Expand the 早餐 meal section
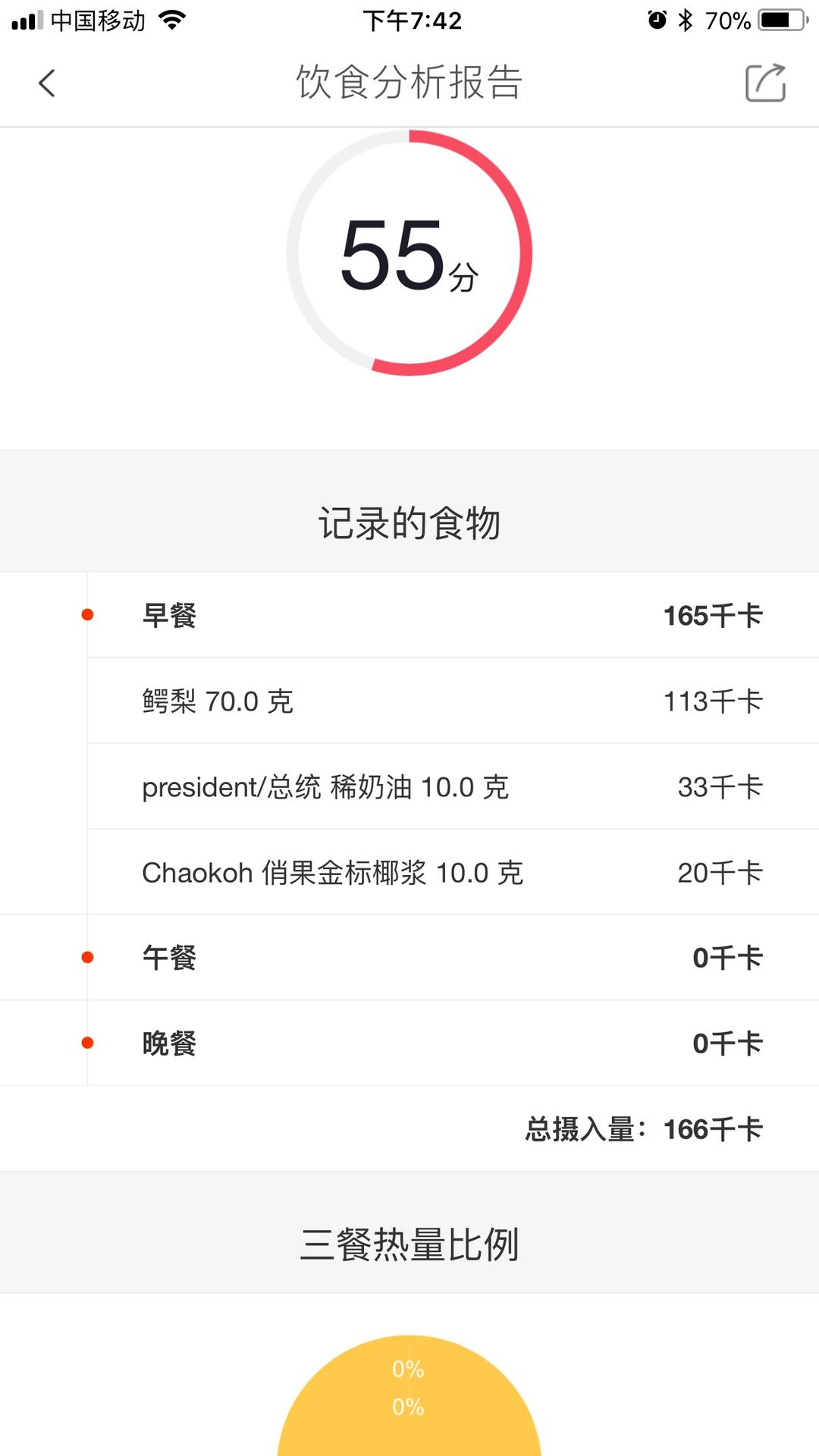The width and height of the screenshot is (819, 1456). click(x=409, y=614)
